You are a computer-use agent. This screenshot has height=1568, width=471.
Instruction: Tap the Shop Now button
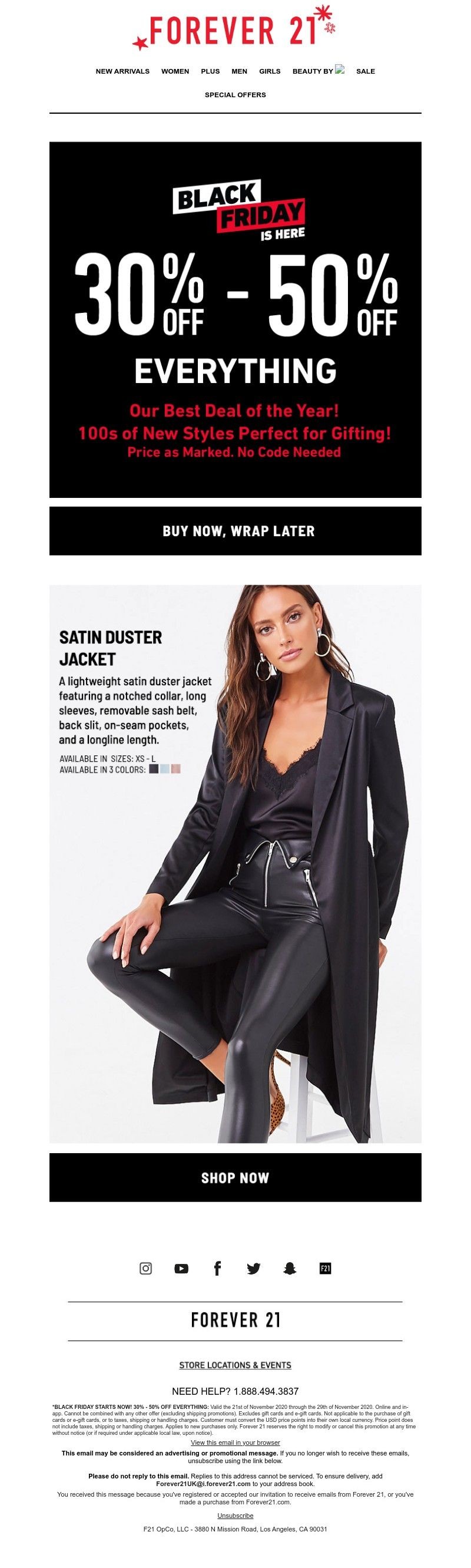pos(235,1177)
